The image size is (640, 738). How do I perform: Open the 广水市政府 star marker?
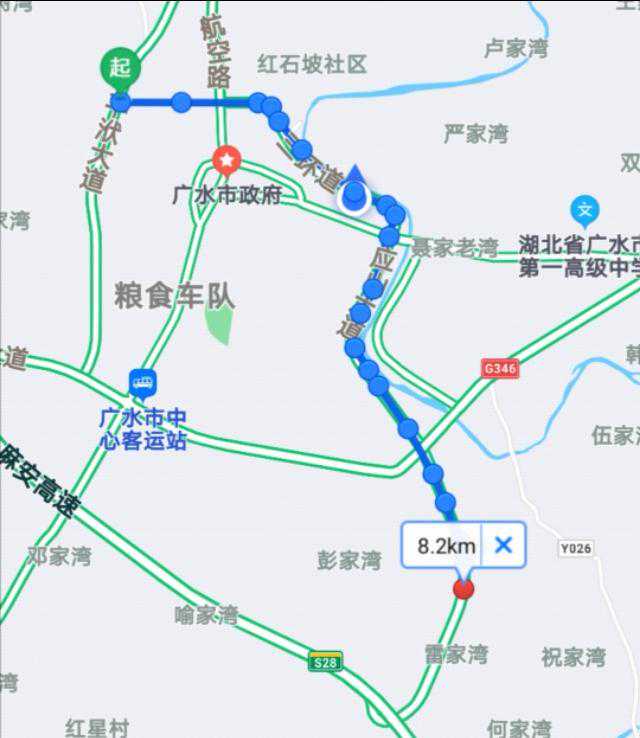[228, 160]
